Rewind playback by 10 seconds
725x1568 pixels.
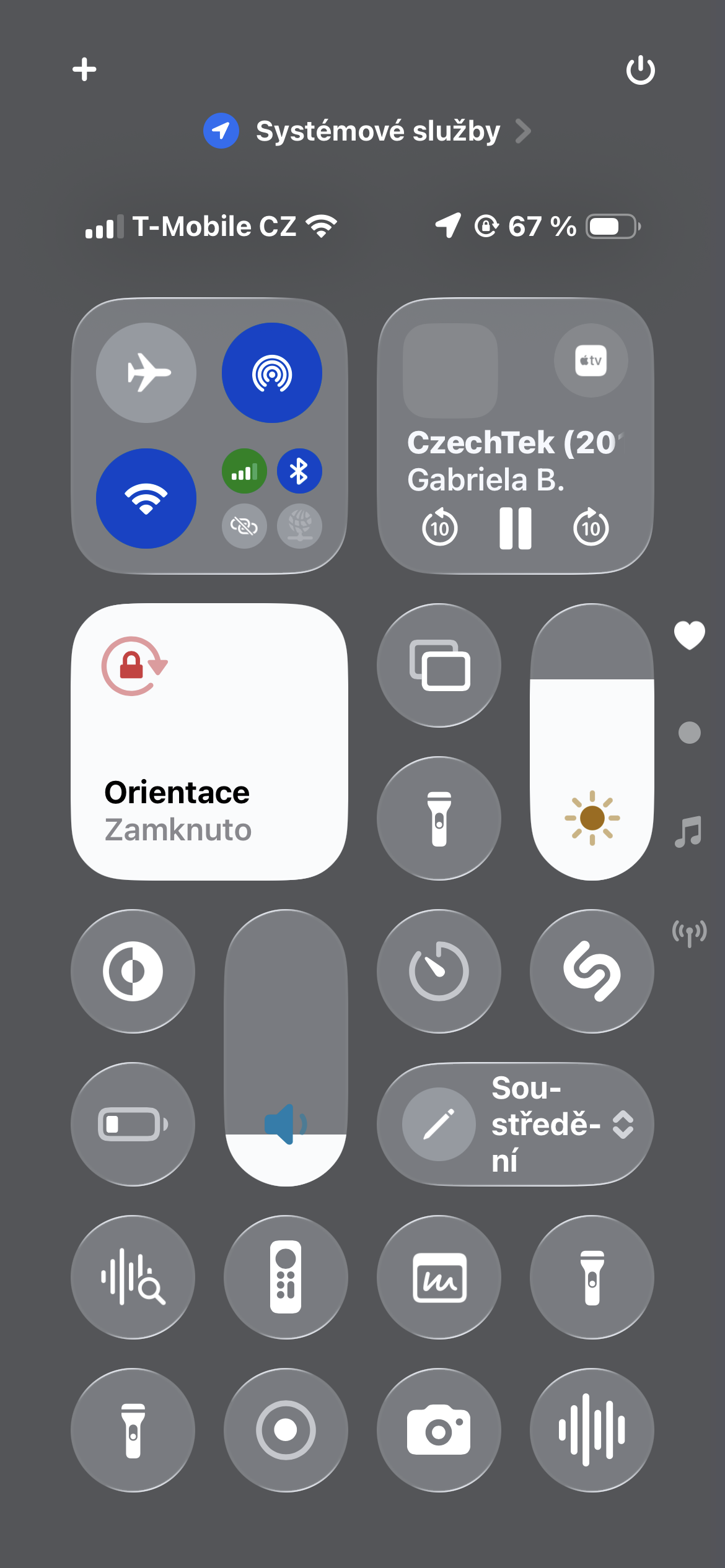tap(440, 528)
